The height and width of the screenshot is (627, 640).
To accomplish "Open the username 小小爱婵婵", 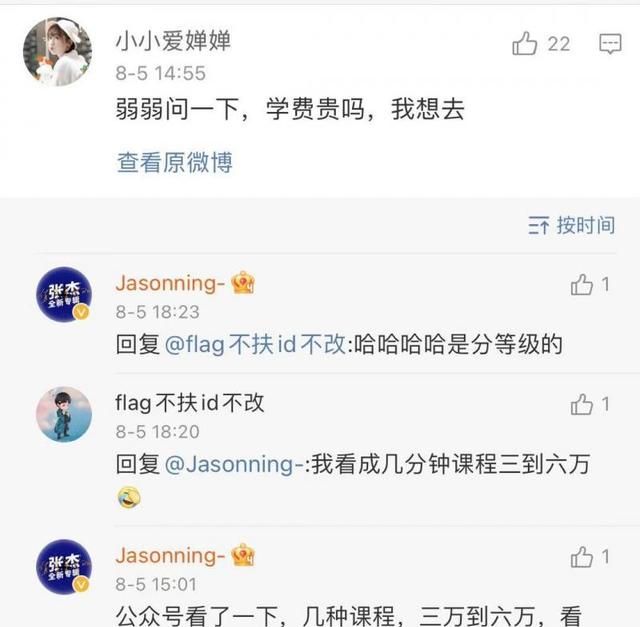I will 173,42.
